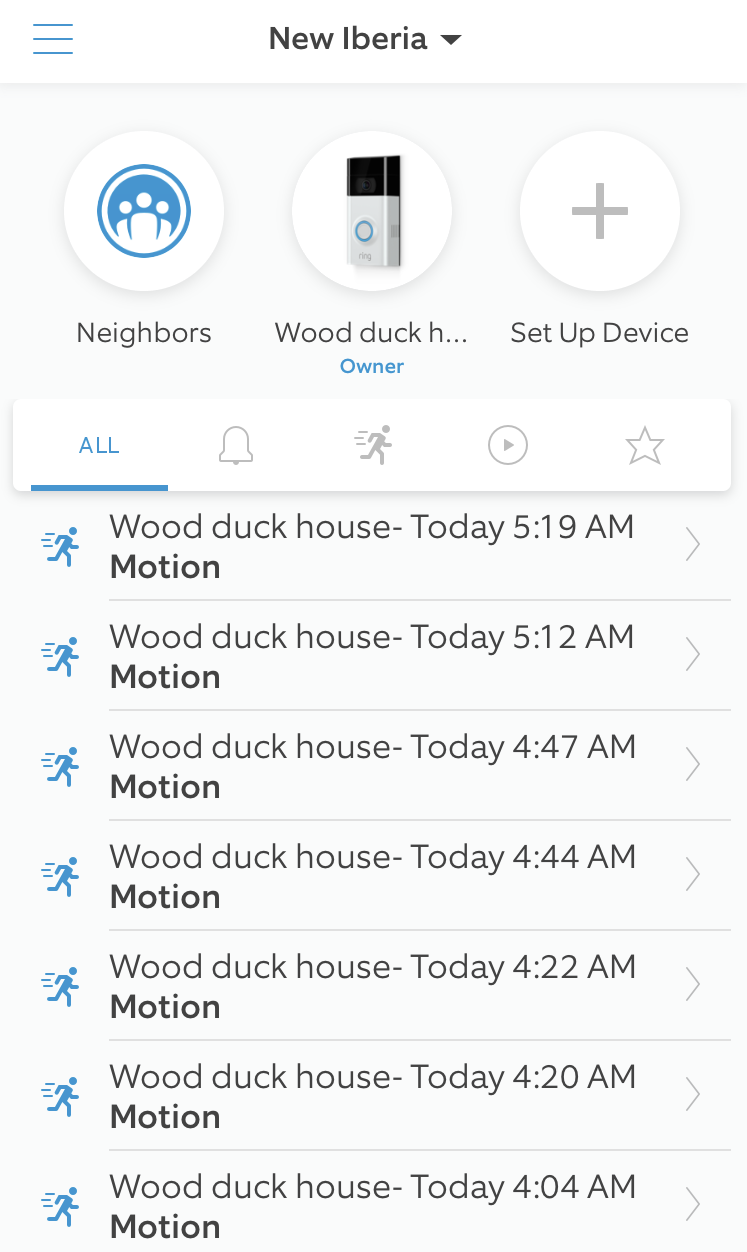The image size is (747, 1252).
Task: Open the Neighbors feed
Action: click(144, 212)
